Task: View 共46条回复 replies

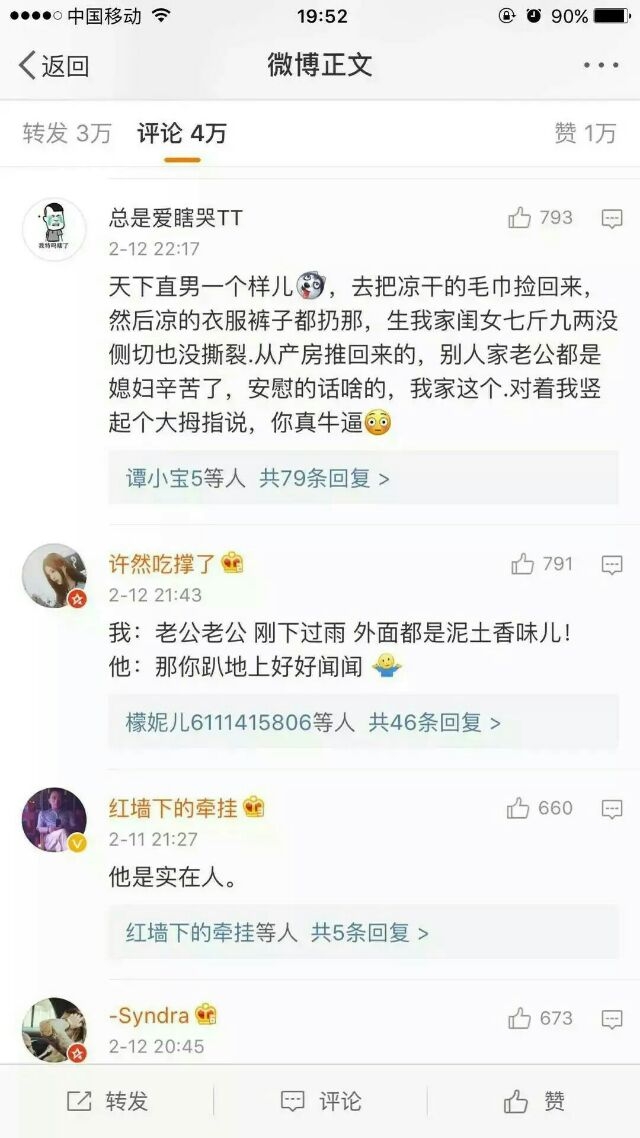Action: pos(435,722)
